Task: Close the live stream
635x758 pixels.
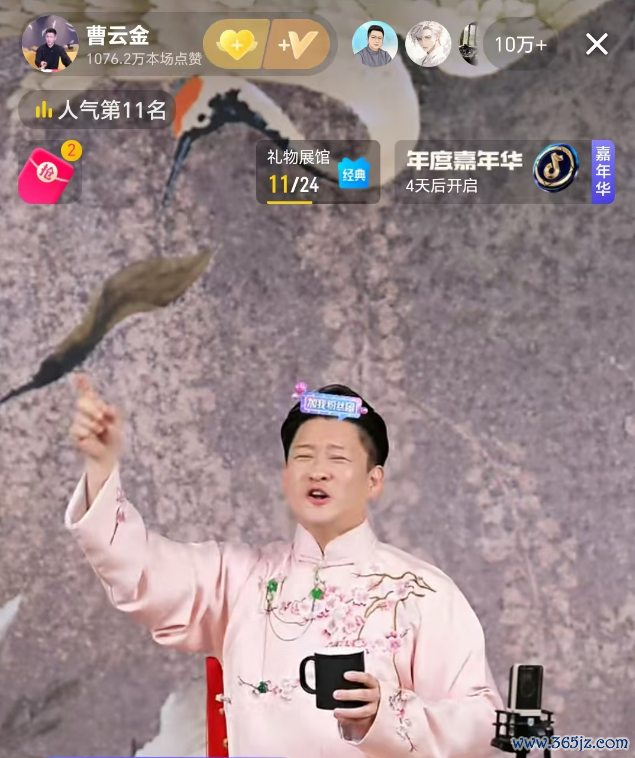Action: pyautogui.click(x=596, y=44)
